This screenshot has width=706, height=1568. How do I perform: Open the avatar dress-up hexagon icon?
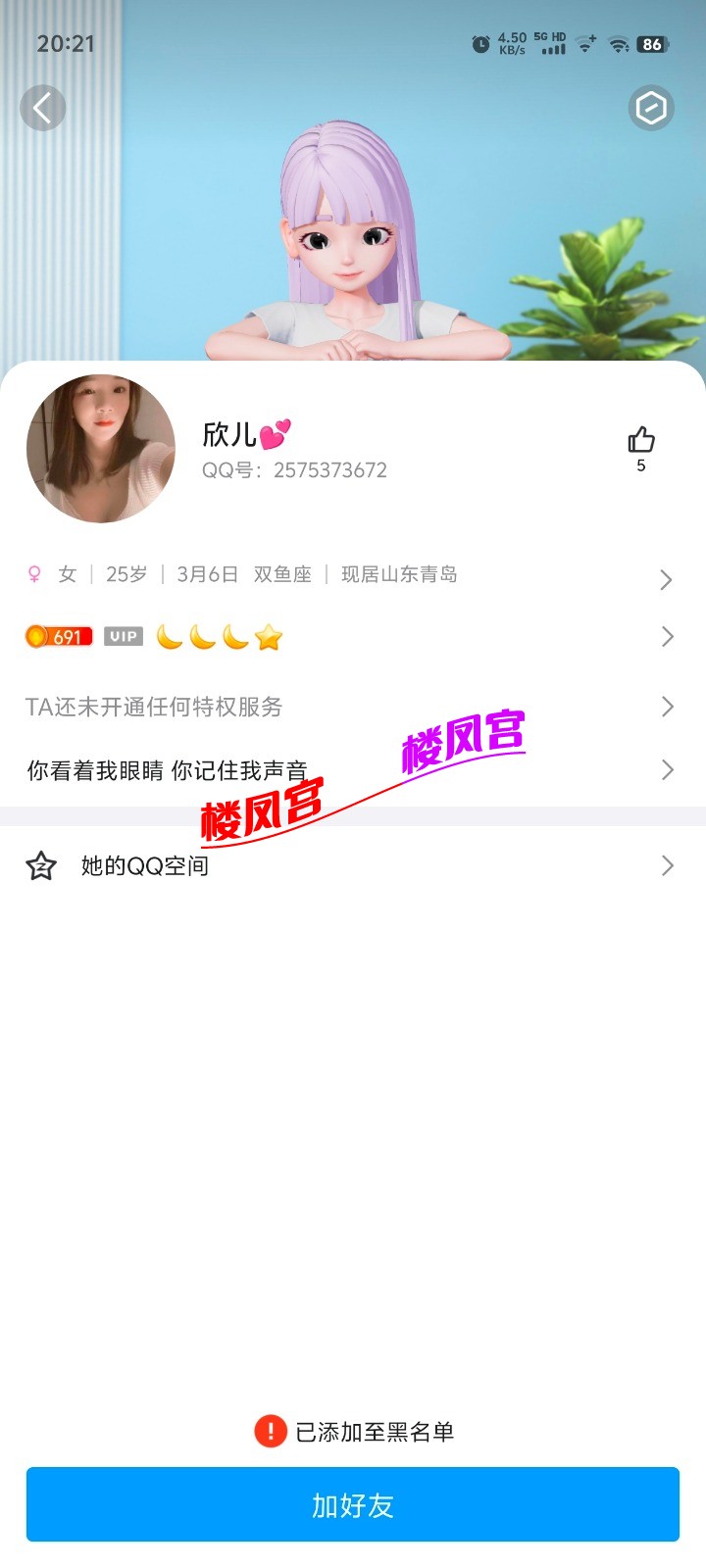pos(651,108)
